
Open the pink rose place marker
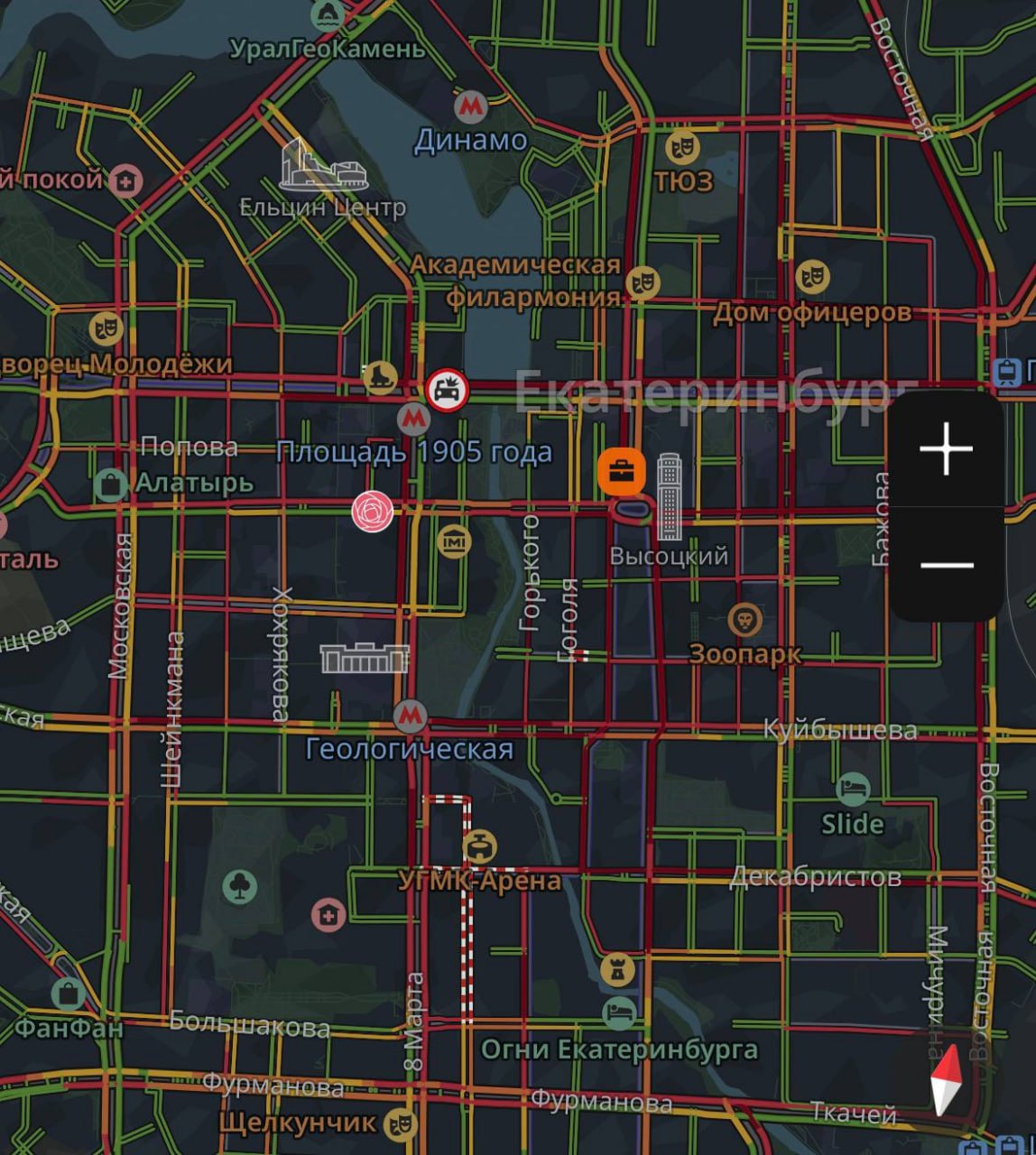(x=373, y=512)
